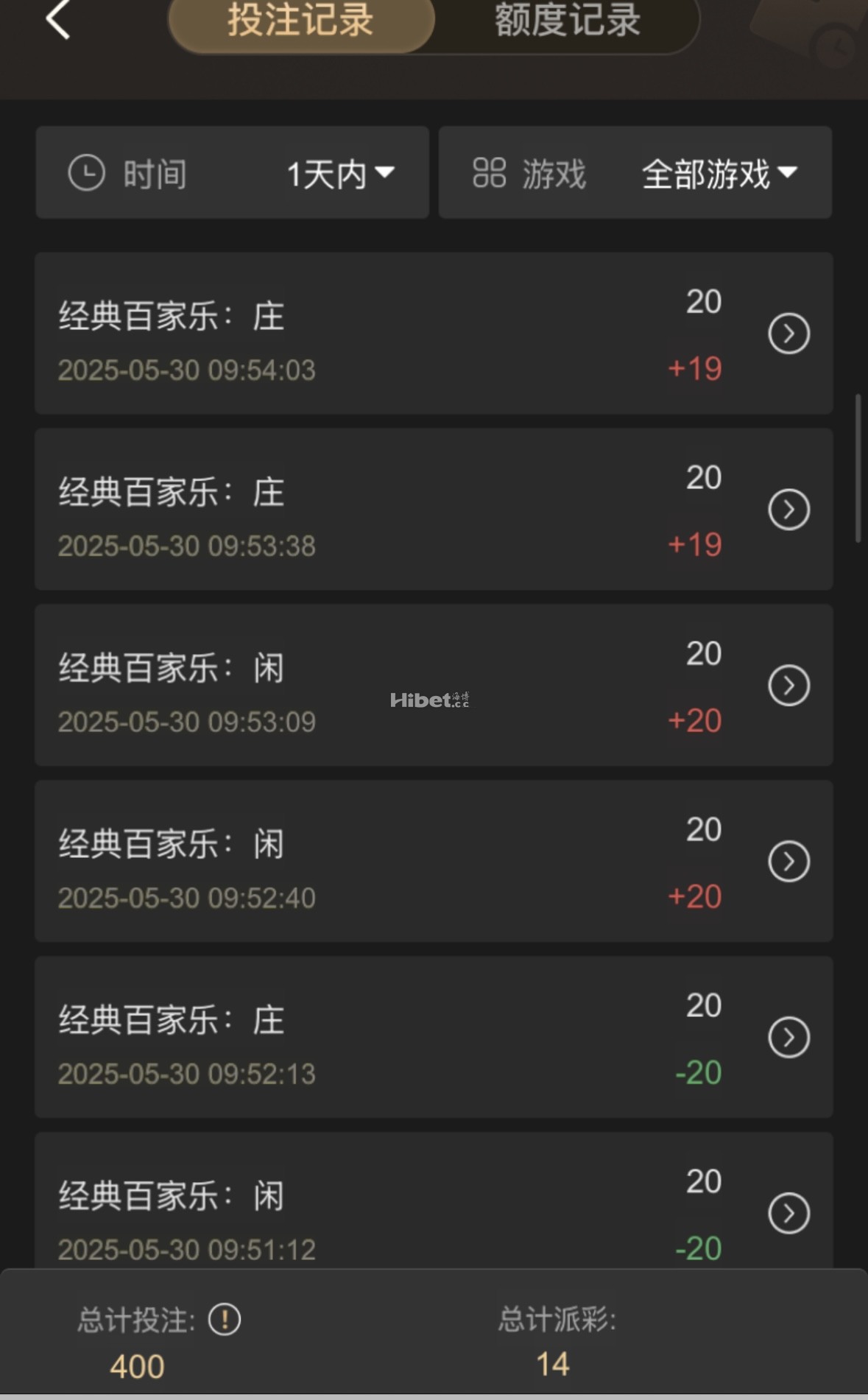Open details arrow for the 09:54:03 bet
868x1400 pixels.
pos(788,334)
